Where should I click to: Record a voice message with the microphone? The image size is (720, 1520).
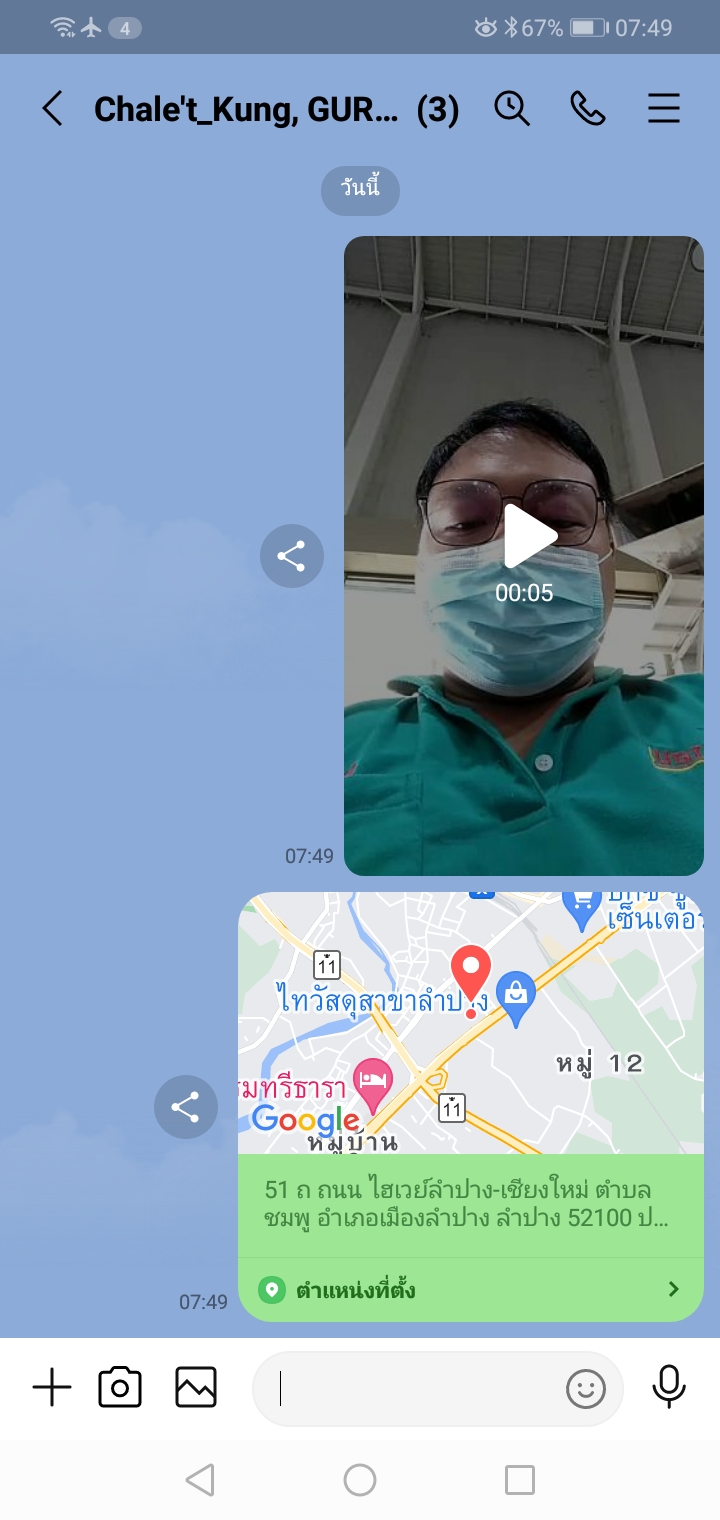(669, 1388)
